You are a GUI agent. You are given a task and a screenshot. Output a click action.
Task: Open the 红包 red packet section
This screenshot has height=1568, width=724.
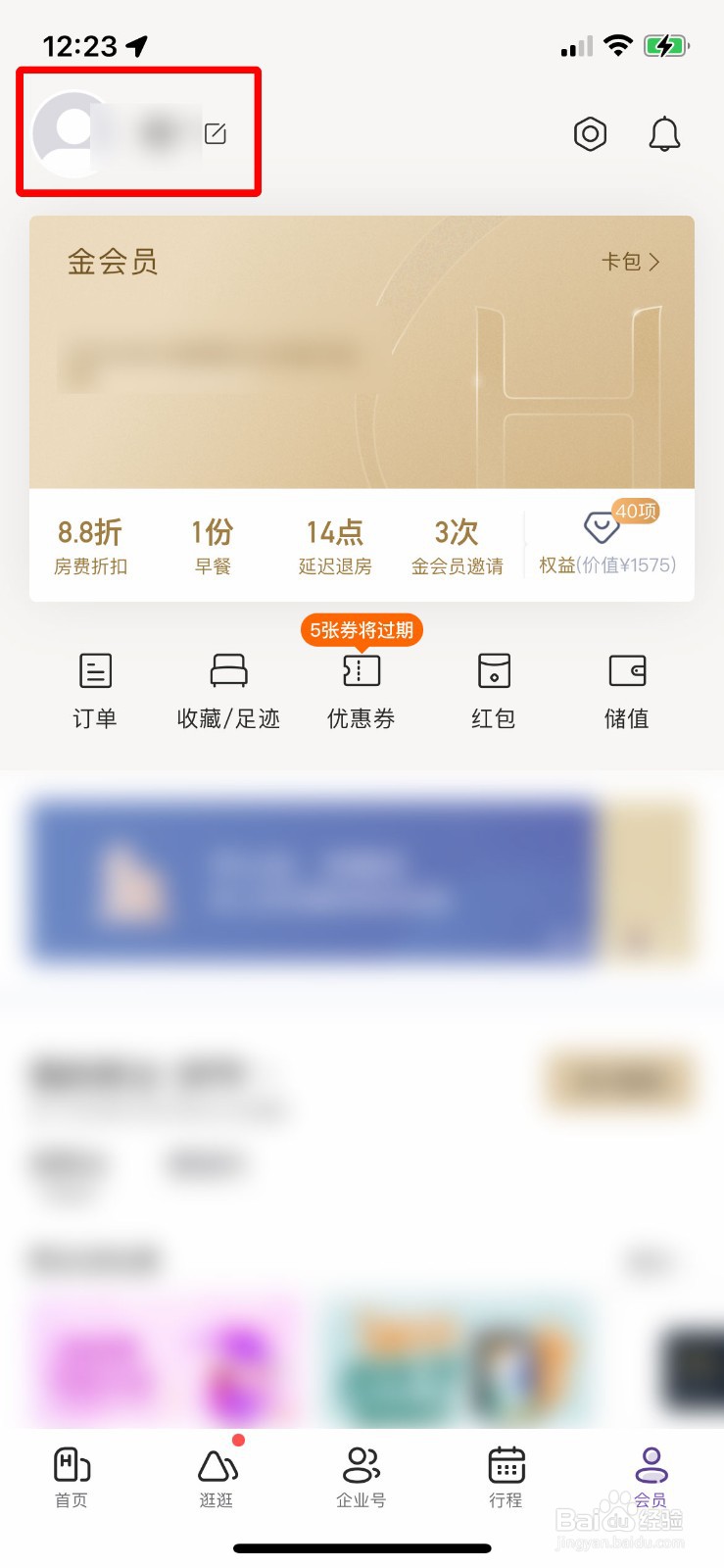point(493,691)
